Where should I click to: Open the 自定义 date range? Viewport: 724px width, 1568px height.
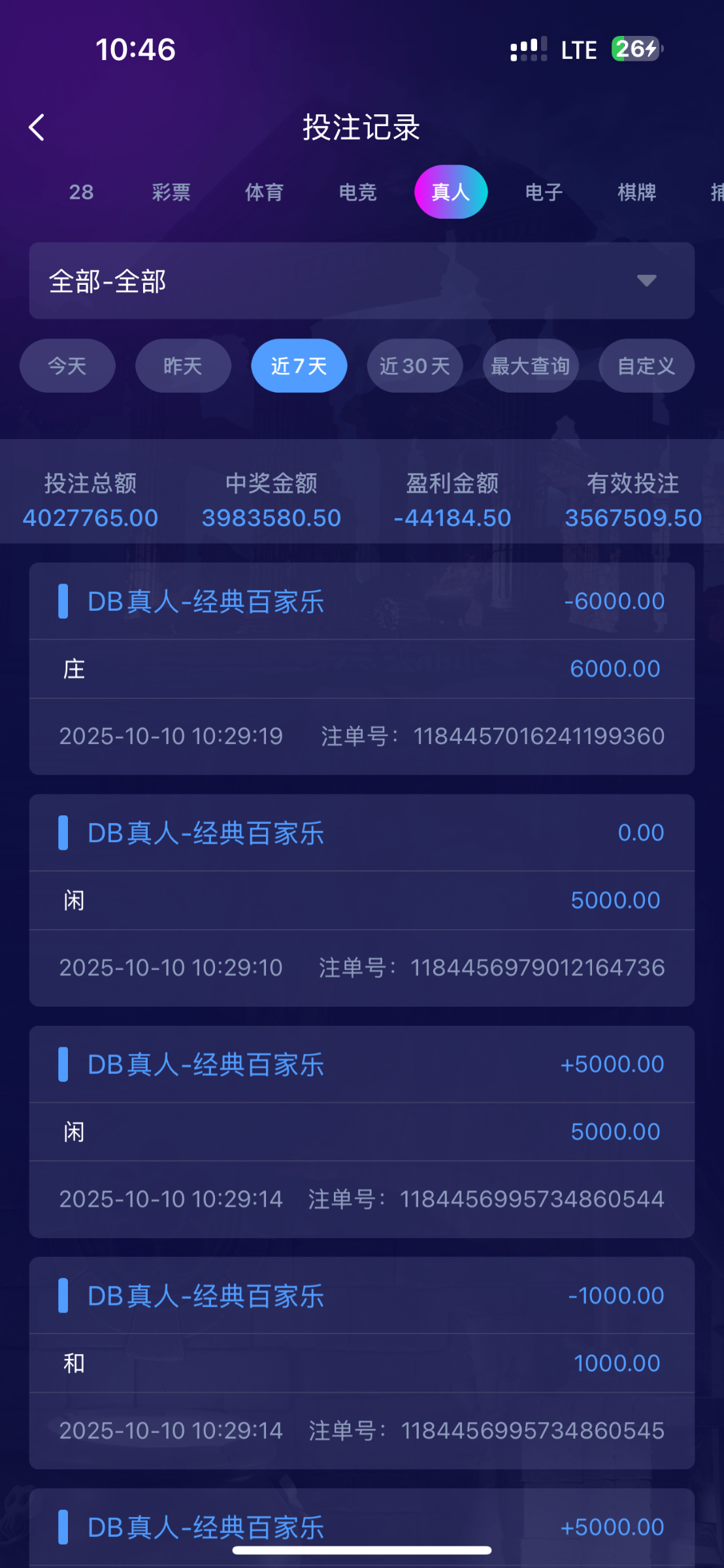coord(646,366)
